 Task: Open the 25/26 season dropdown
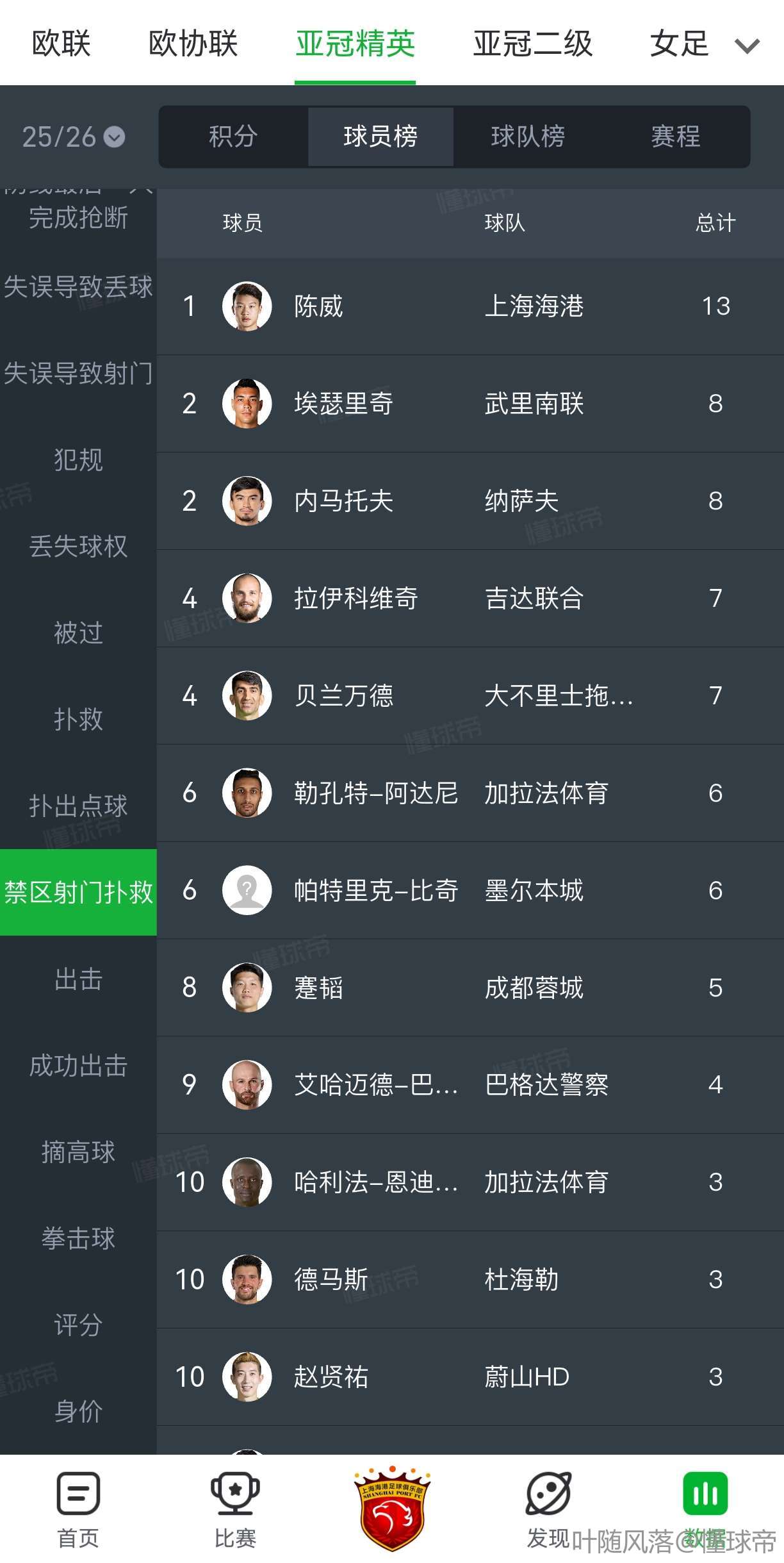[x=74, y=137]
